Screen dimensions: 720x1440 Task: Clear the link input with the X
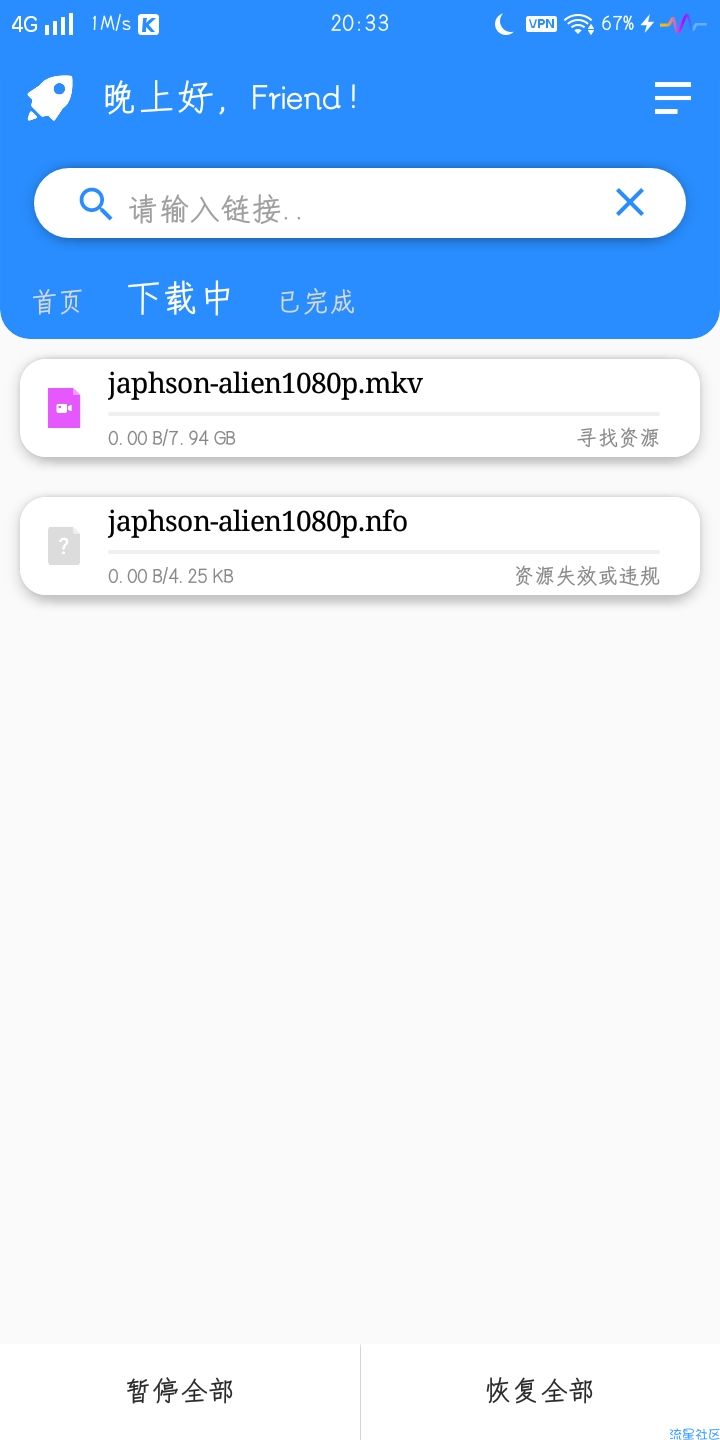(630, 203)
